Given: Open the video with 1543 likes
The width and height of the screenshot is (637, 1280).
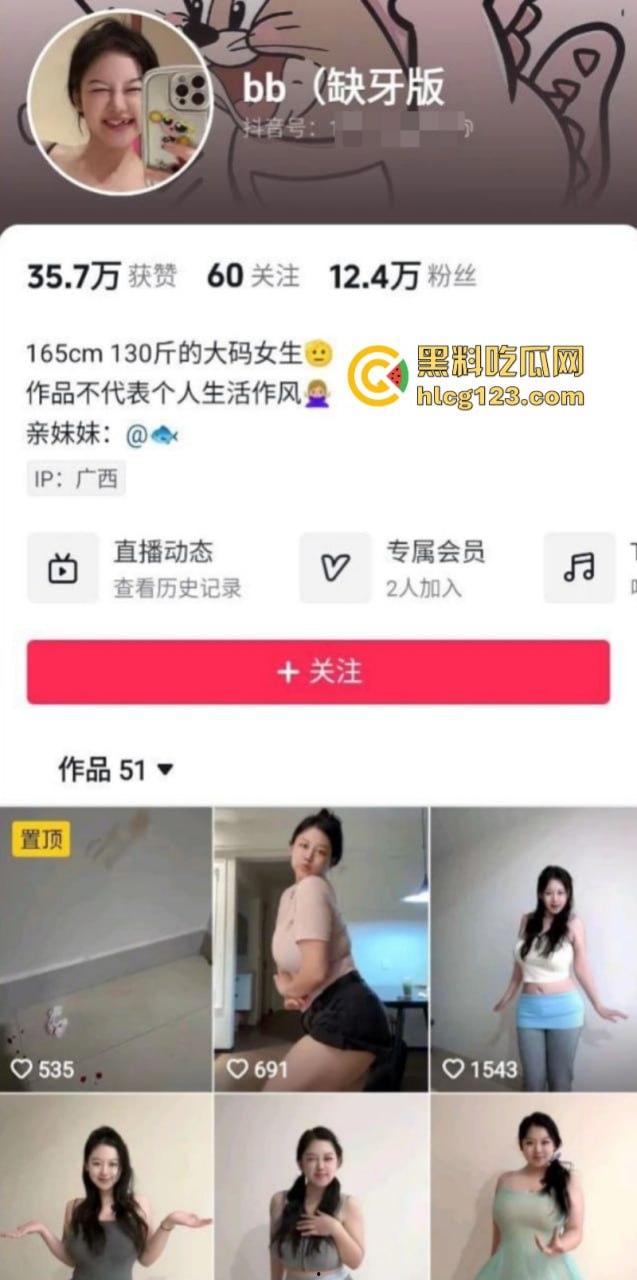Looking at the screenshot, I should [534, 948].
